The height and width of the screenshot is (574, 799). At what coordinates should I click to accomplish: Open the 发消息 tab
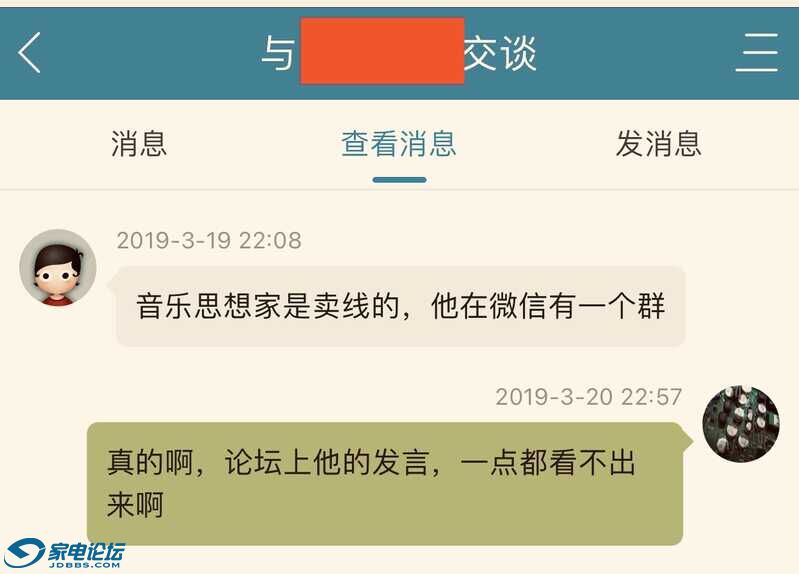point(658,144)
